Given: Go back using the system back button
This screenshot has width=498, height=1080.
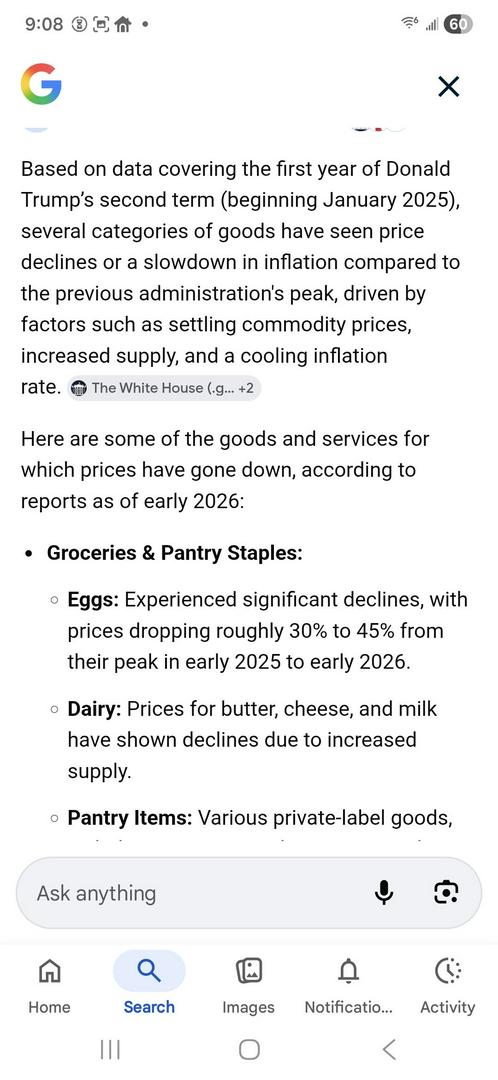Looking at the screenshot, I should [389, 1050].
